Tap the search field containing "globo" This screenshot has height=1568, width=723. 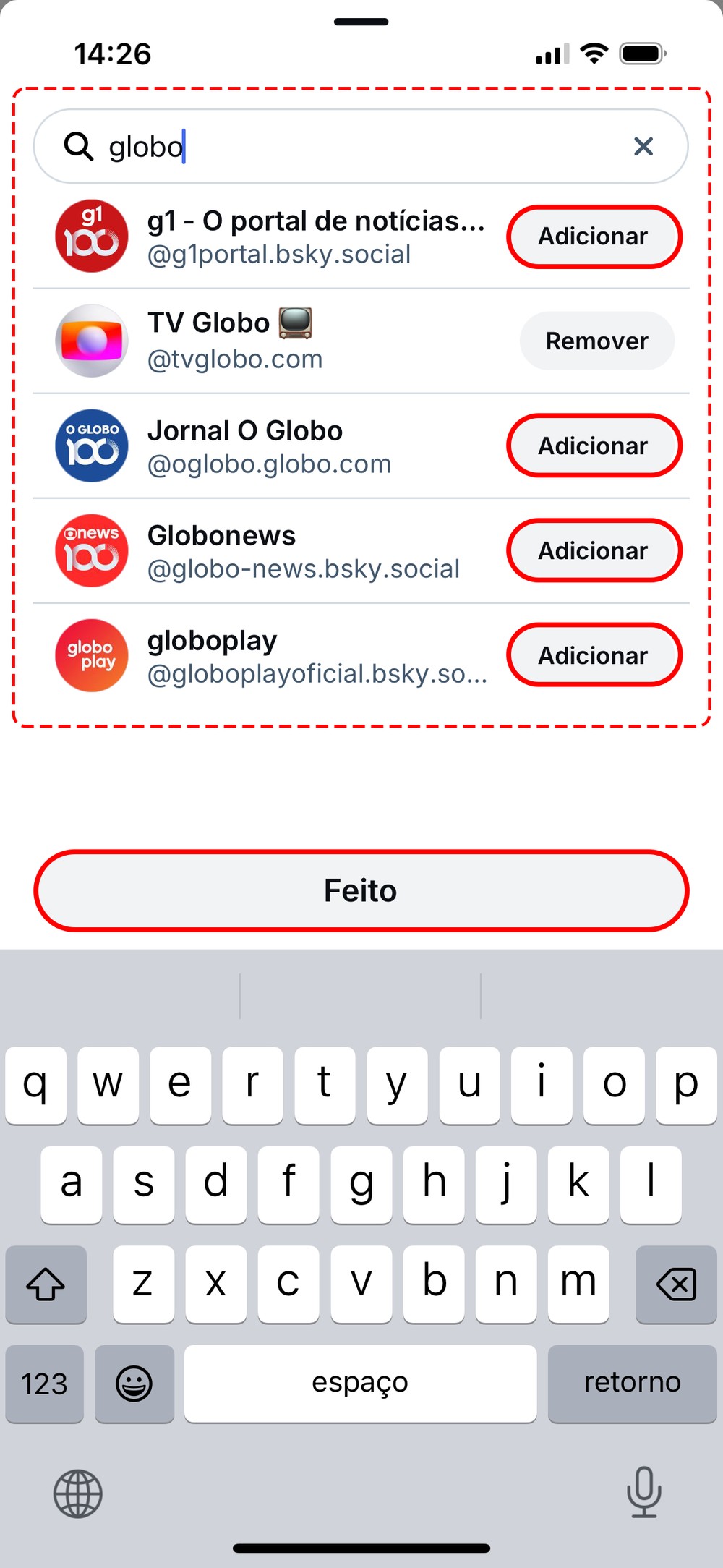pos(361,147)
